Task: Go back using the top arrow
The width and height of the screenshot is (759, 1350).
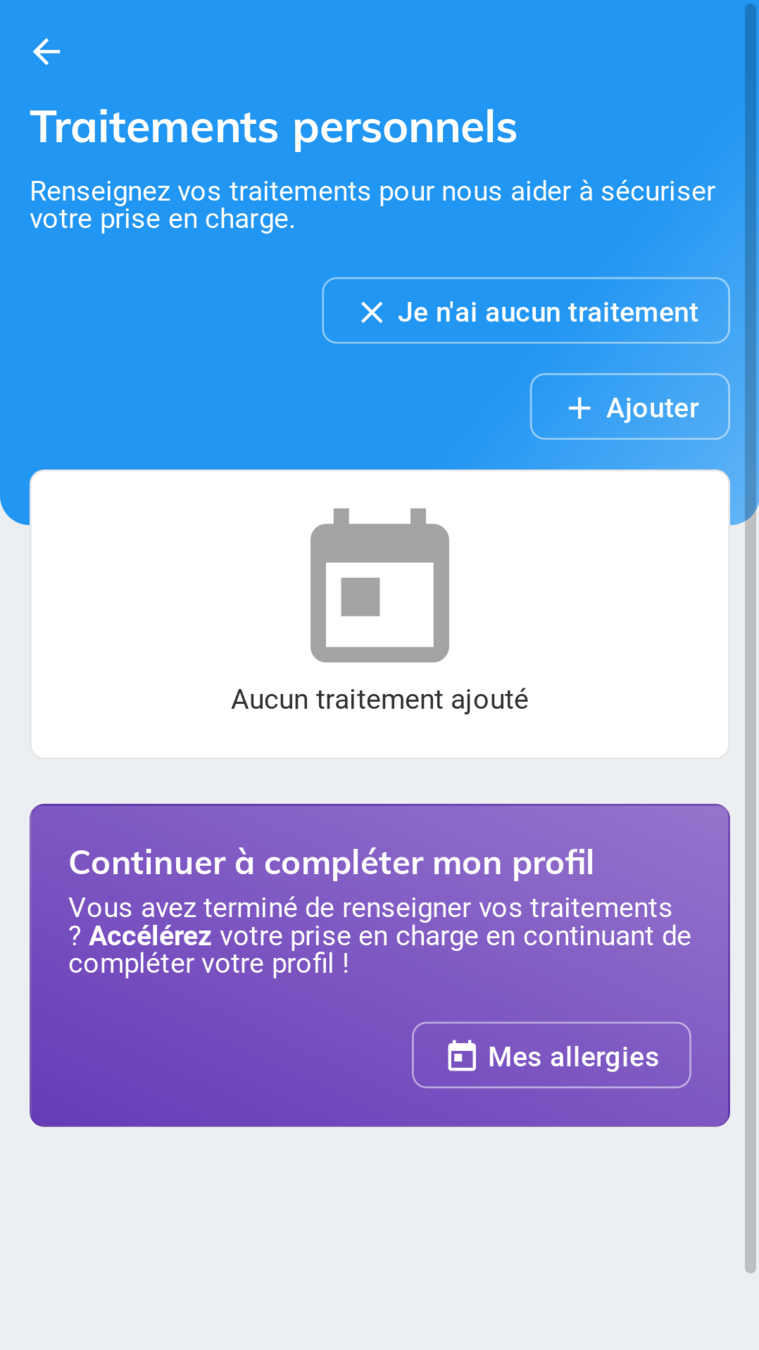Action: 46,51
